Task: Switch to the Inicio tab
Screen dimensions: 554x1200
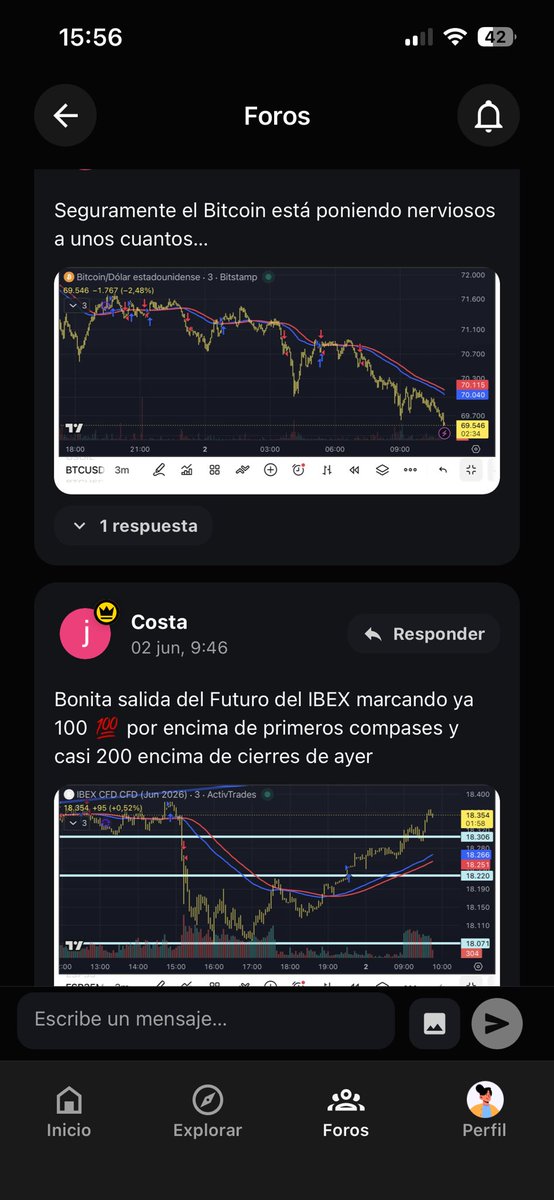Action: coord(69,1112)
